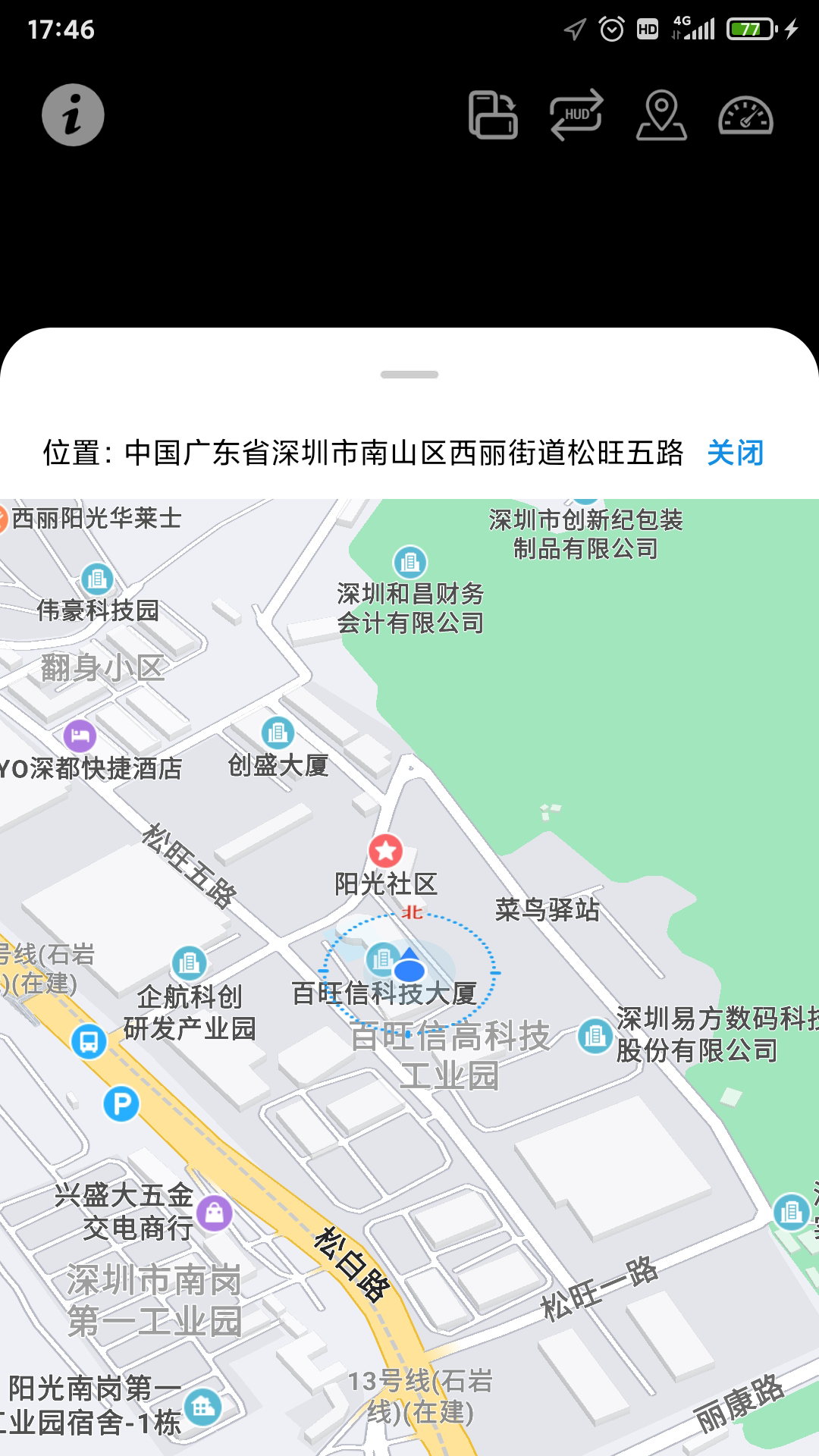Tap the metro station icon near 松白路
Screen dimensions: 819x1456
tap(89, 1043)
